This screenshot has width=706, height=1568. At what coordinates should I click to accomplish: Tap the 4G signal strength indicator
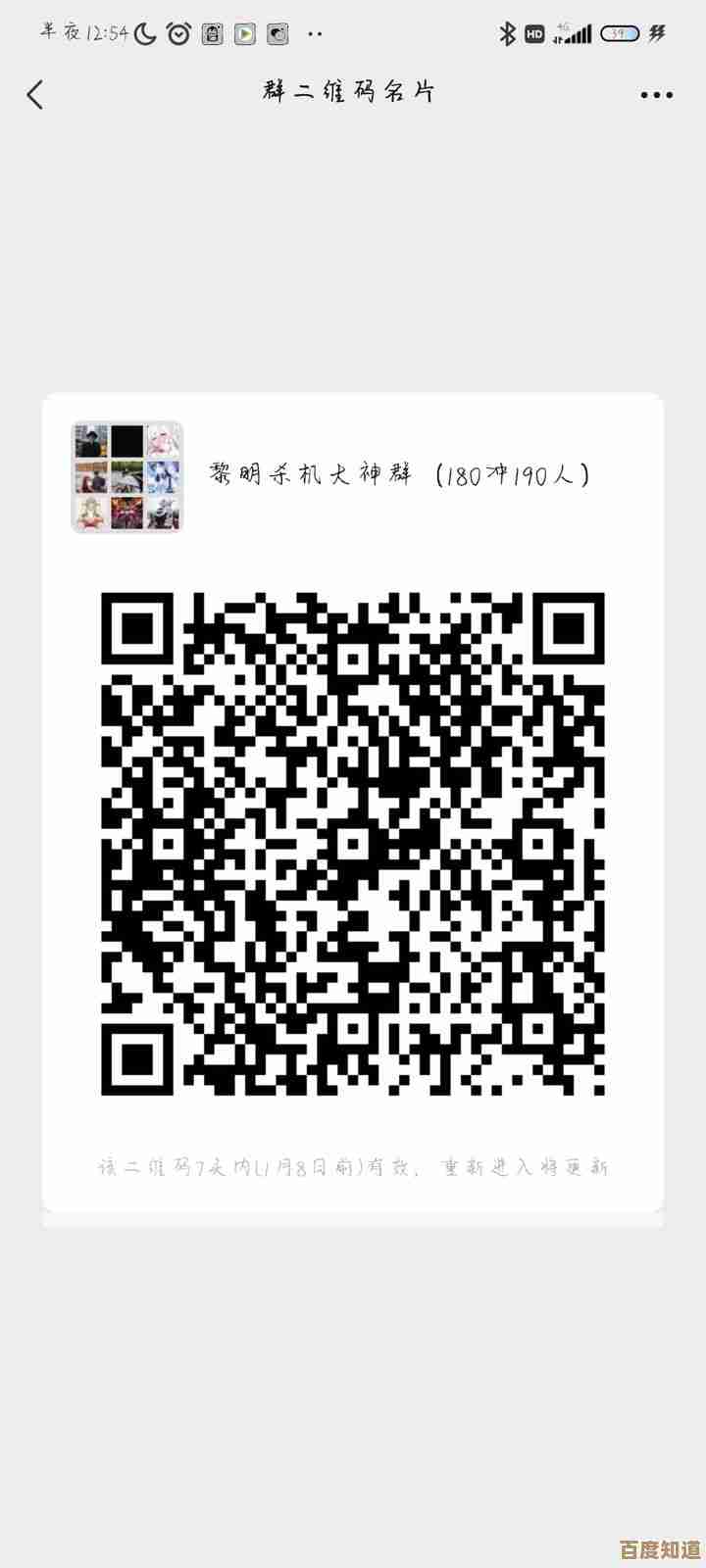(x=574, y=32)
